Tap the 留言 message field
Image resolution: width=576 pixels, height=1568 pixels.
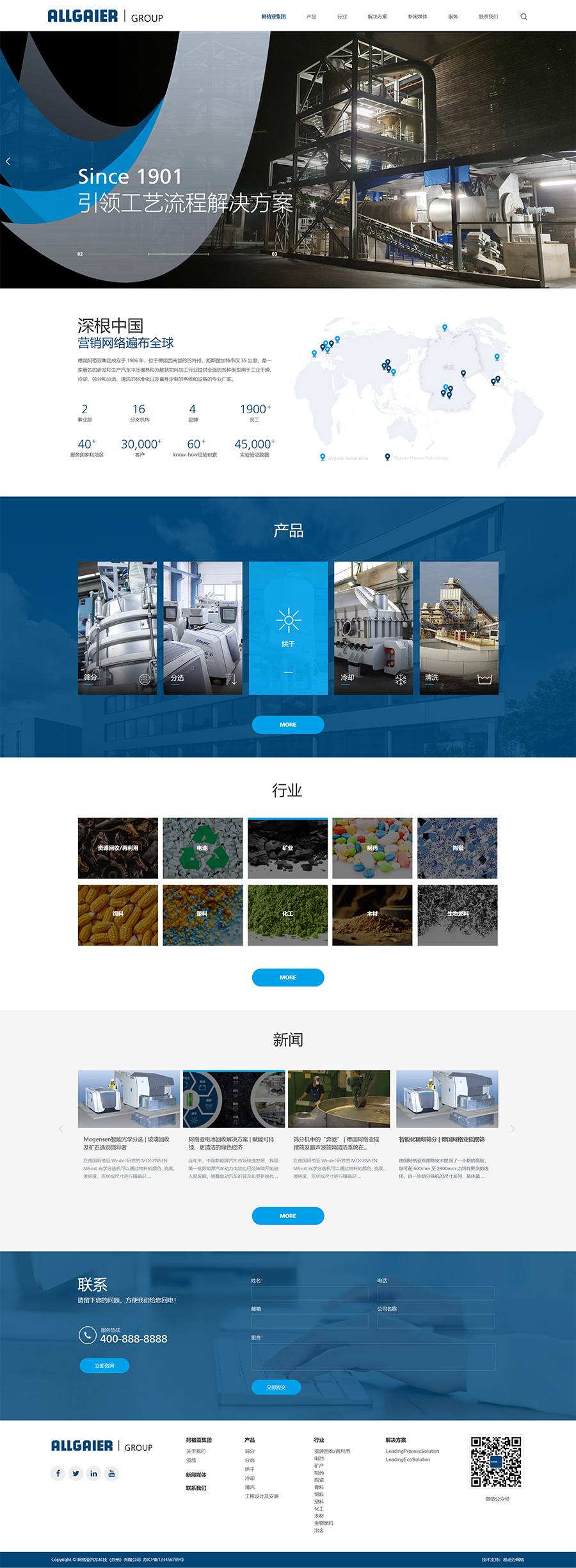point(373,1356)
